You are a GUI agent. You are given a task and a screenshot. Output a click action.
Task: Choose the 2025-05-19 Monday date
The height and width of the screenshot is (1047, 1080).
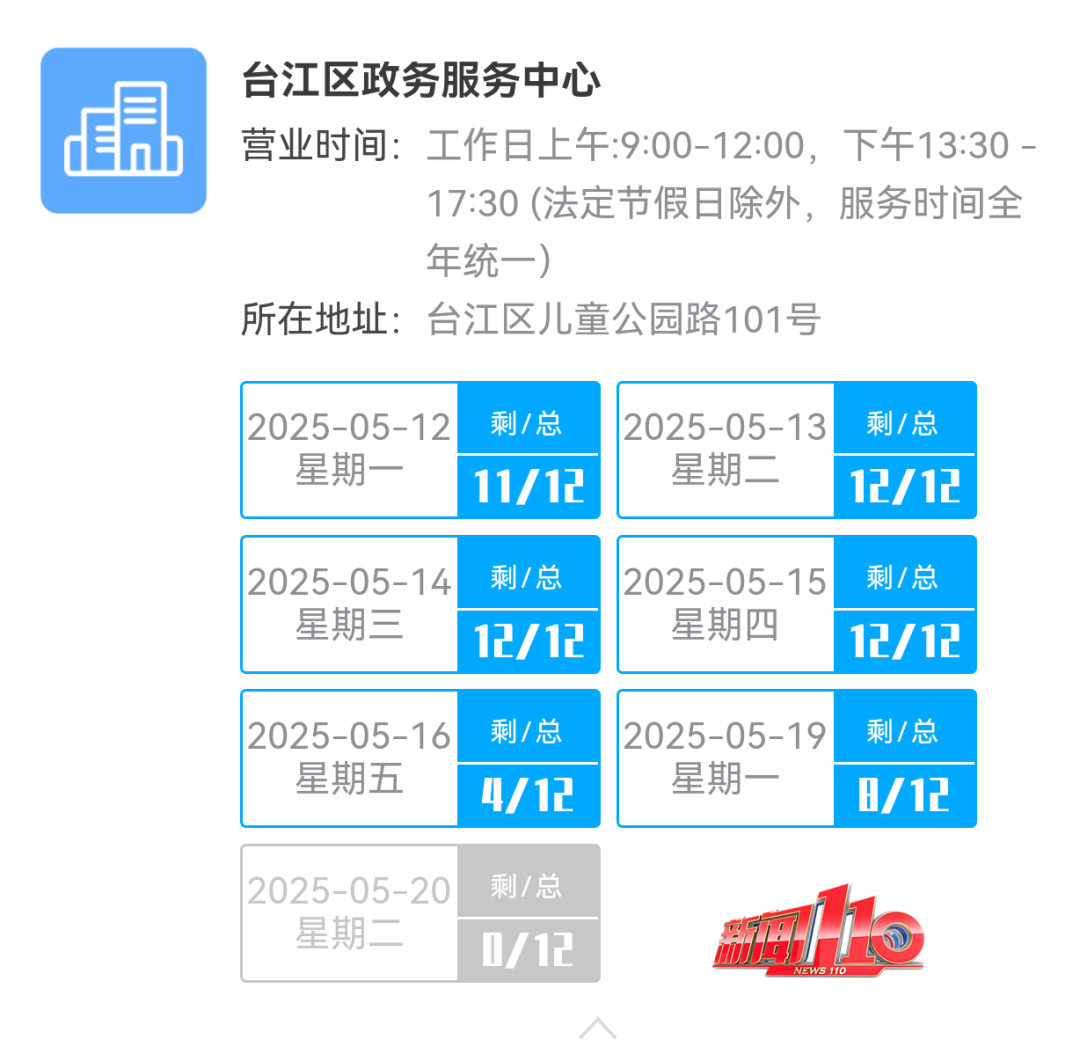(796, 758)
